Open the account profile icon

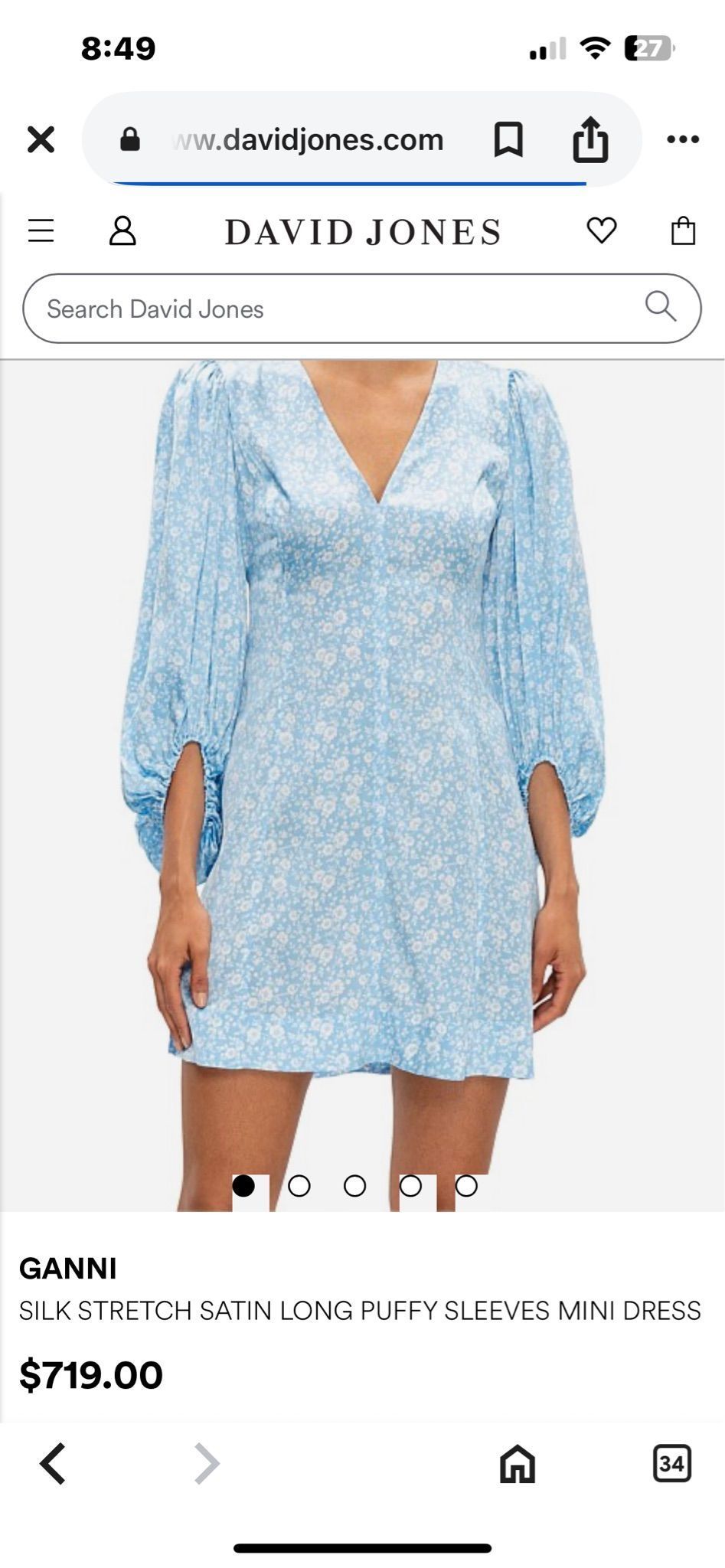[x=122, y=230]
